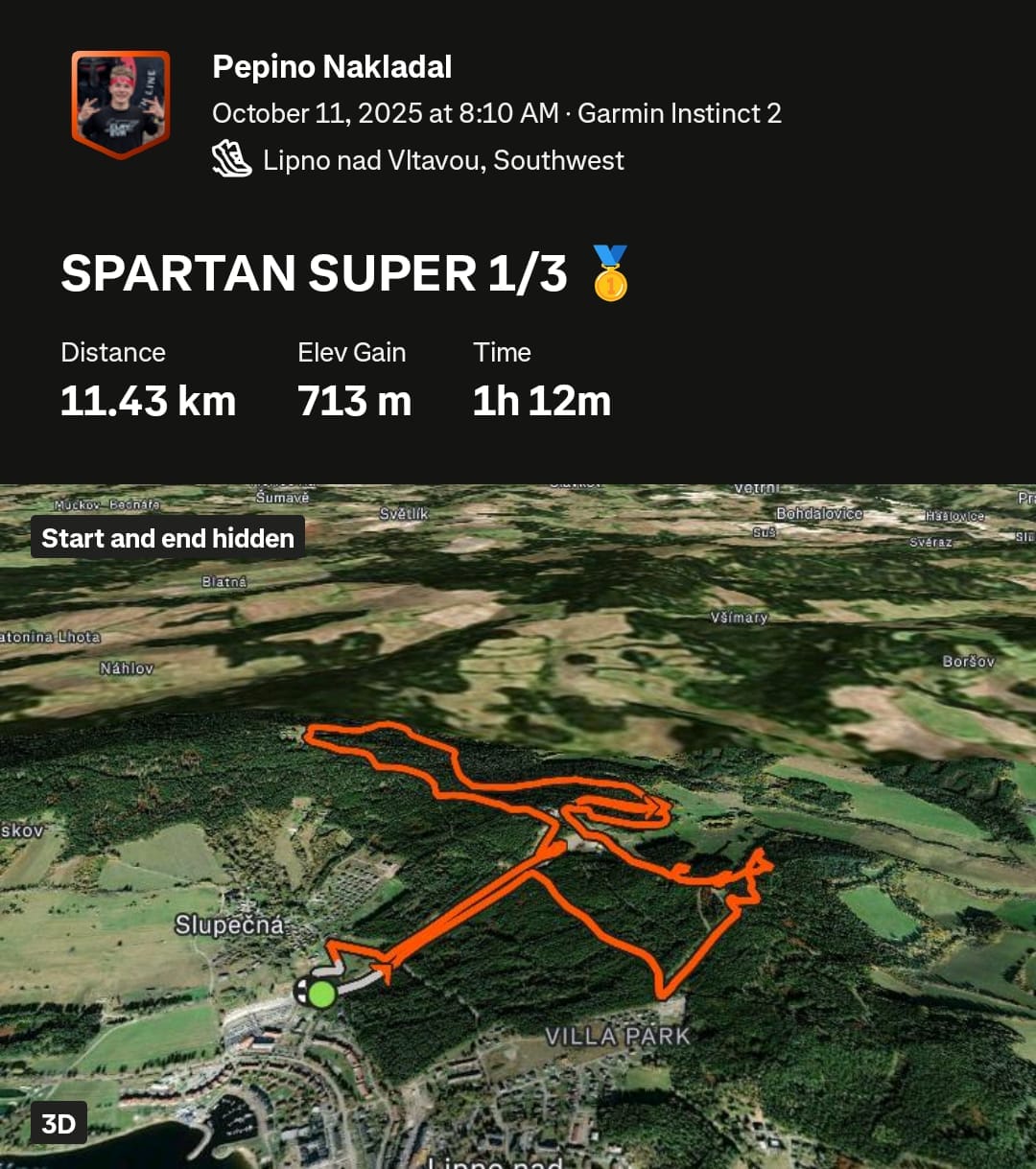Image resolution: width=1036 pixels, height=1169 pixels.
Task: Toggle the 3D map view
Action: pyautogui.click(x=59, y=1123)
